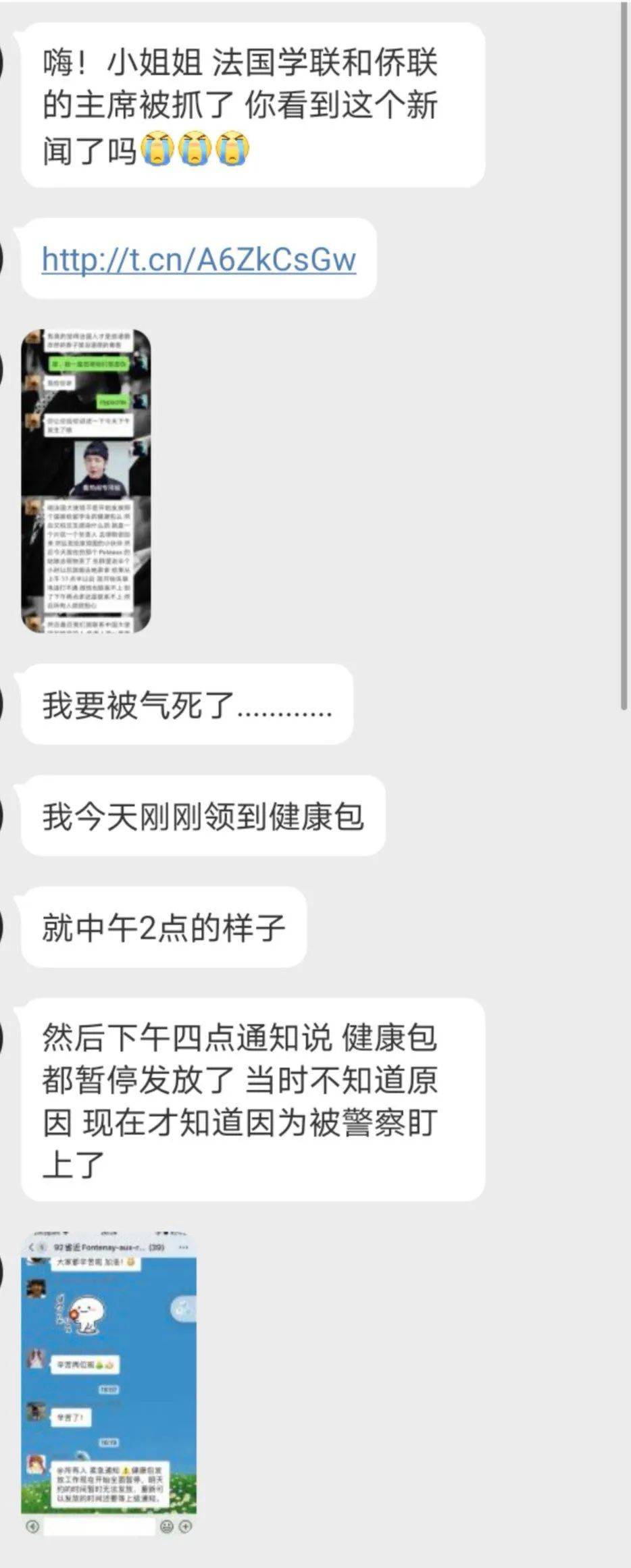Open the blue group chat screenshot image
Screen dimensions: 631x1568
point(109,1378)
